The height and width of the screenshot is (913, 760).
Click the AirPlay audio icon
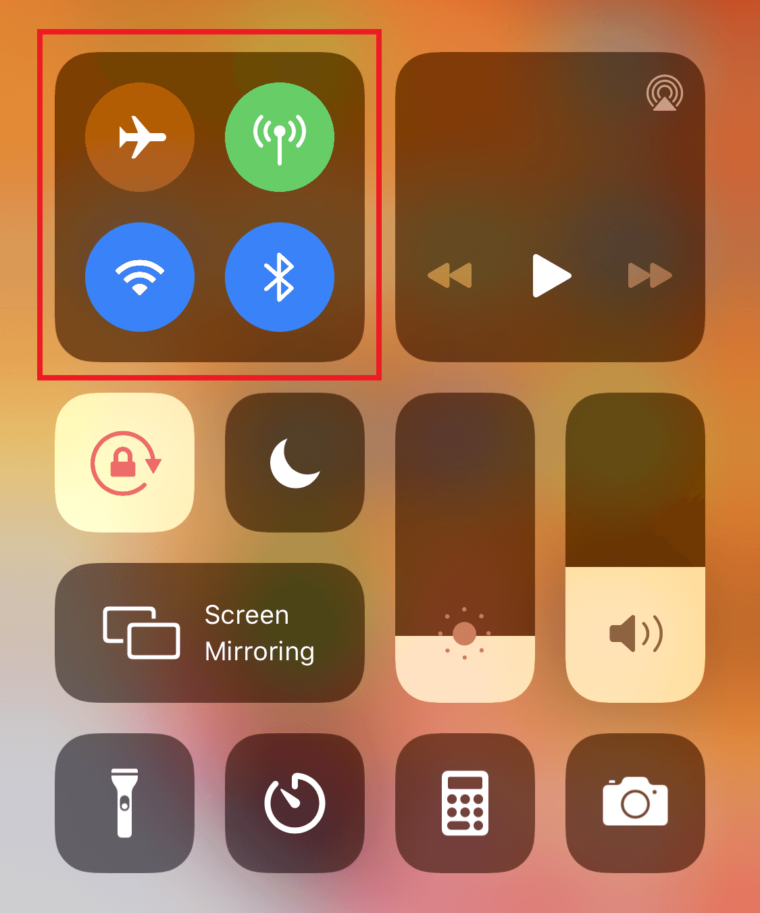(665, 93)
